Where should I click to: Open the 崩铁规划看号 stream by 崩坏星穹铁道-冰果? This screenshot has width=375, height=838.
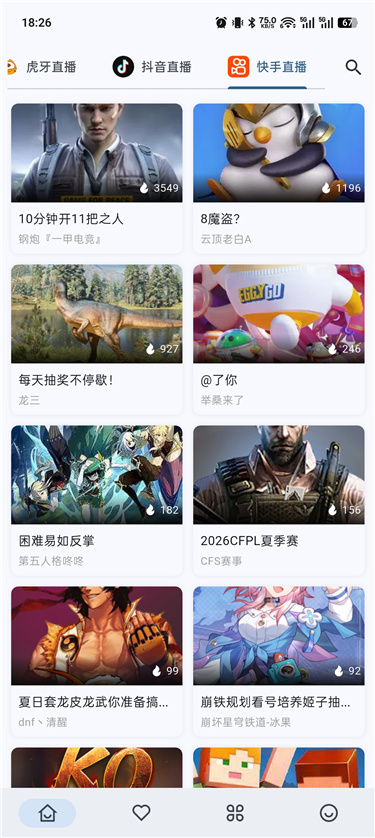tap(279, 661)
